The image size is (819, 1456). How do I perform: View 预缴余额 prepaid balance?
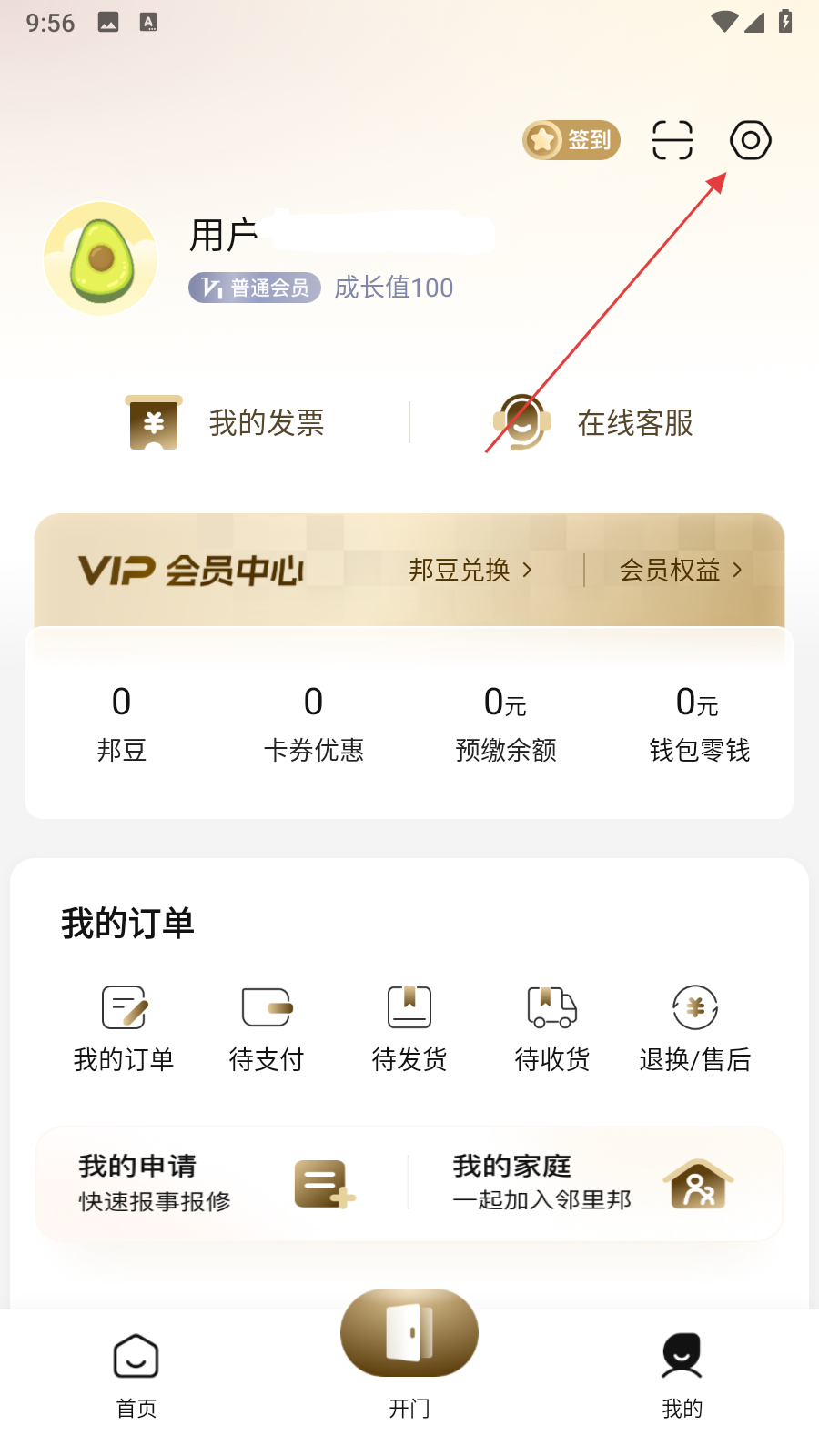click(506, 723)
